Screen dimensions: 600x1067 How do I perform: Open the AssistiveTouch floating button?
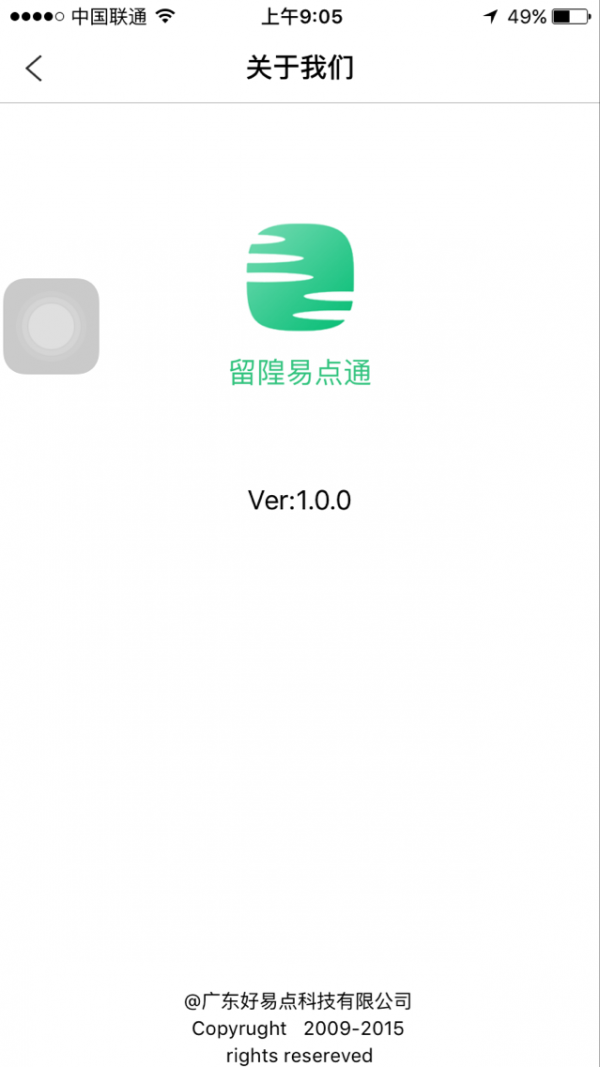(51, 326)
